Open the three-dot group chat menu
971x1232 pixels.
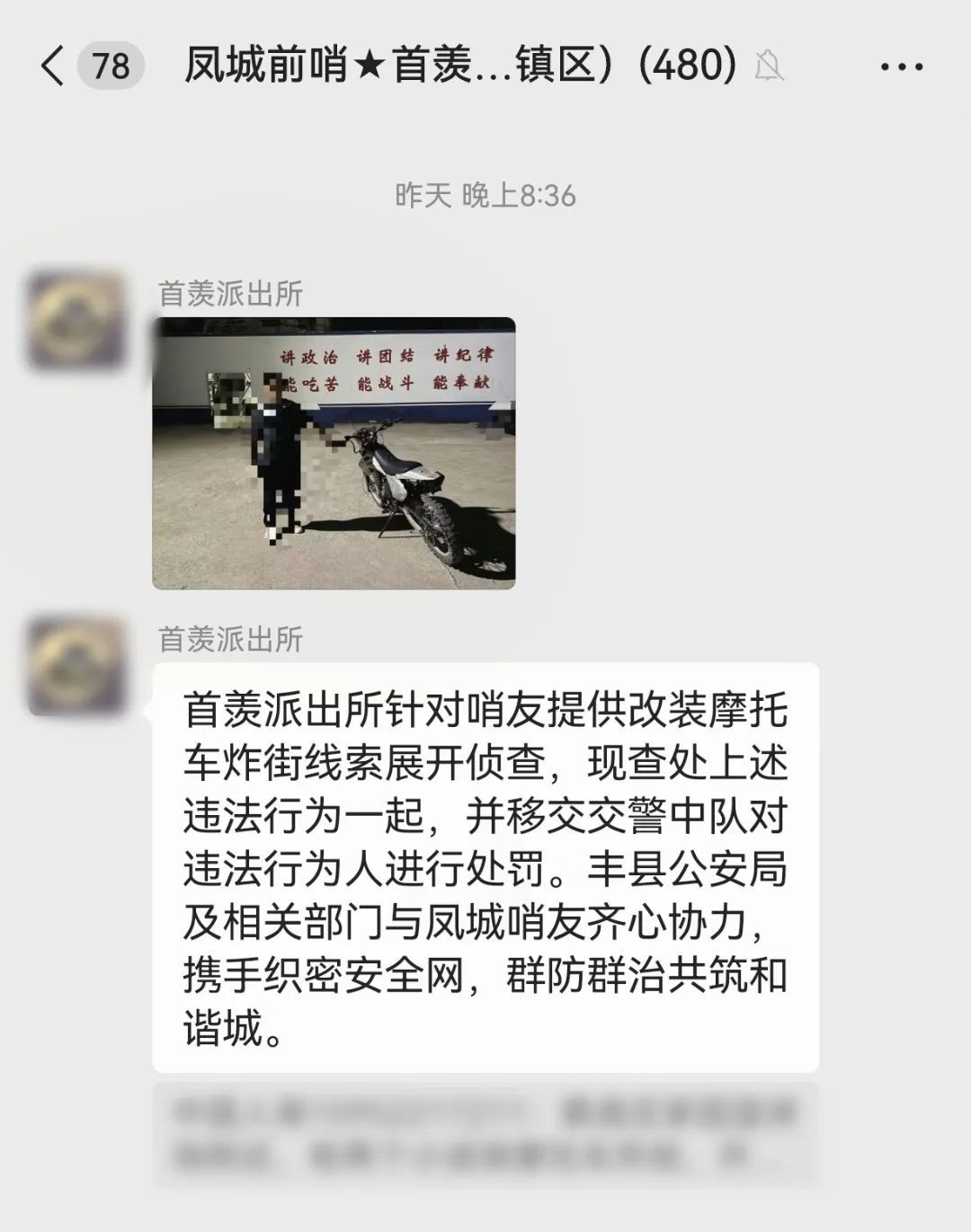[902, 66]
